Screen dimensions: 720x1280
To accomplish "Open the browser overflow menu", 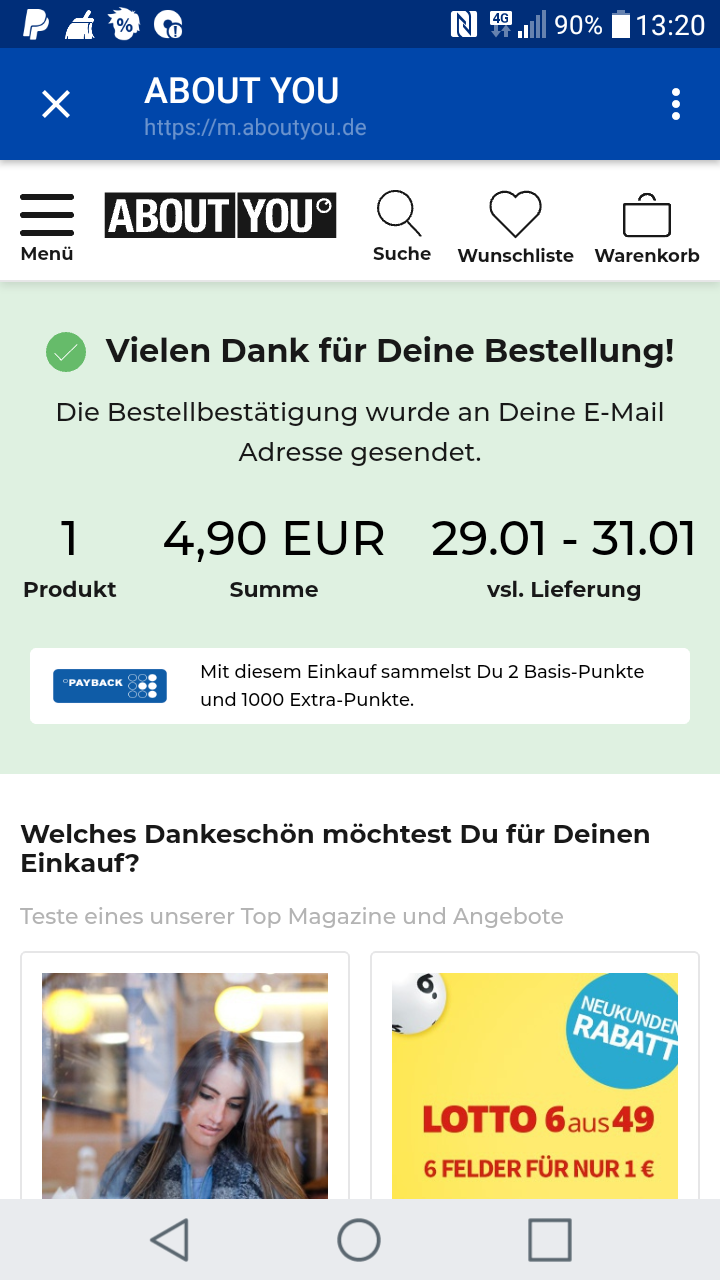I will [676, 104].
